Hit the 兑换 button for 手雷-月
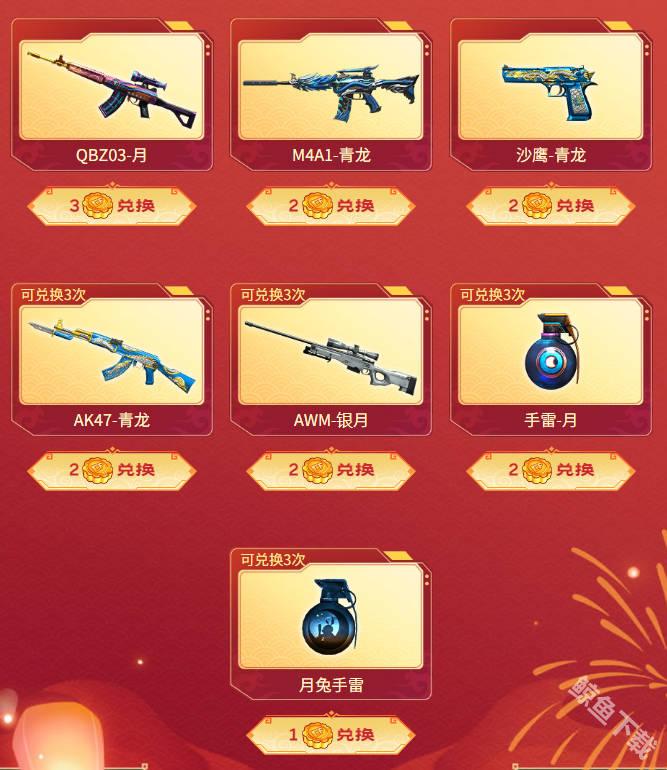Viewport: 667px width, 770px height. point(551,470)
